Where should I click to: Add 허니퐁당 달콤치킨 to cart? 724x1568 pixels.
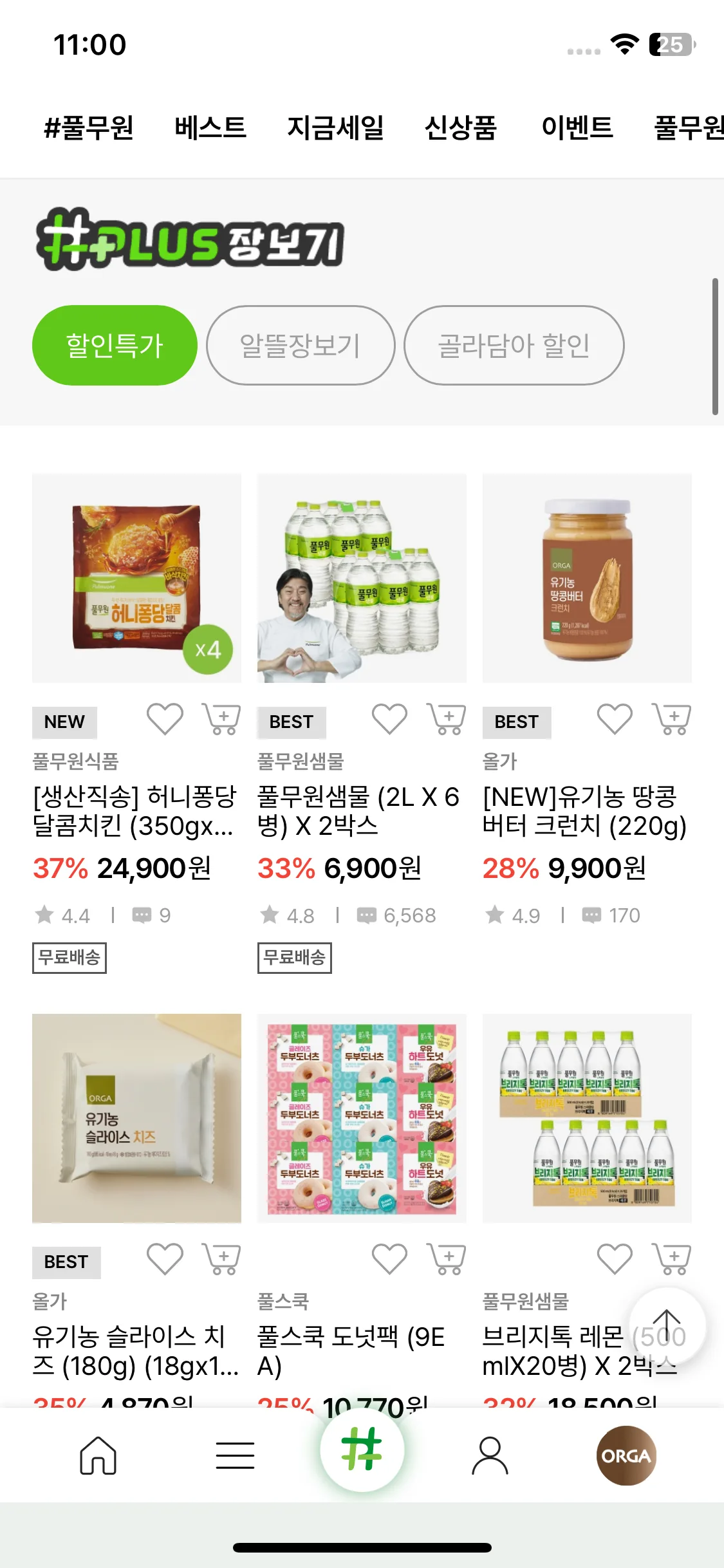pyautogui.click(x=222, y=719)
